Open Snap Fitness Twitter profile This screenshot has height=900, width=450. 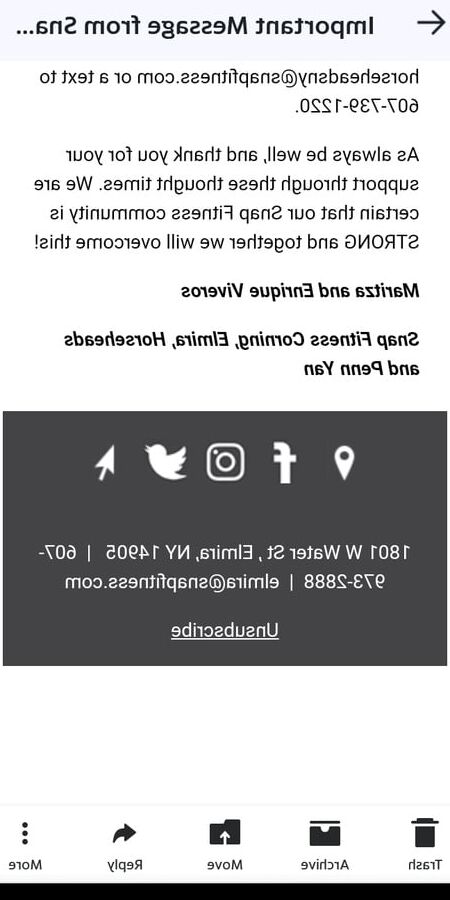pyautogui.click(x=166, y=462)
